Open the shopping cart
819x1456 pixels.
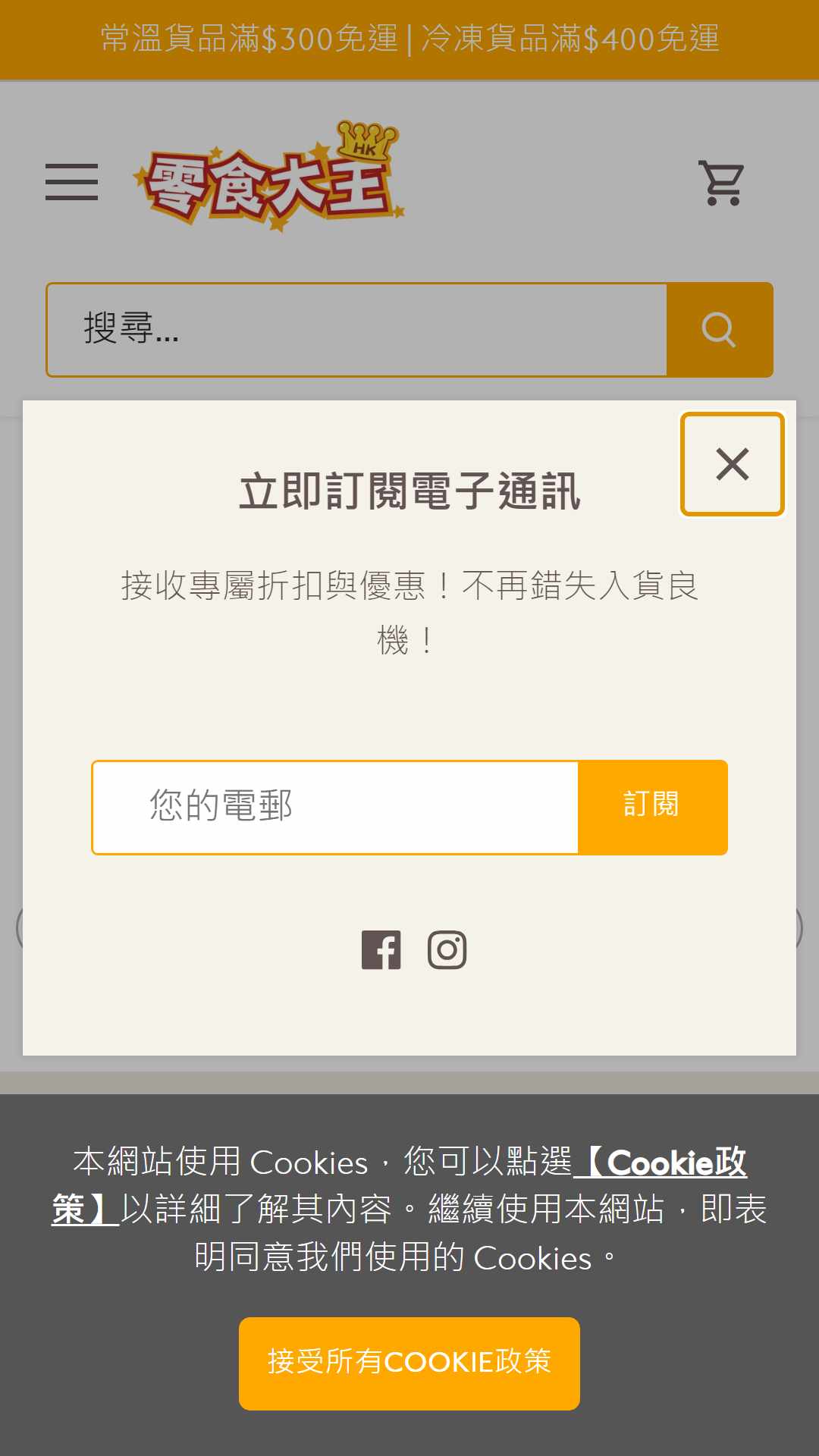coord(721,182)
